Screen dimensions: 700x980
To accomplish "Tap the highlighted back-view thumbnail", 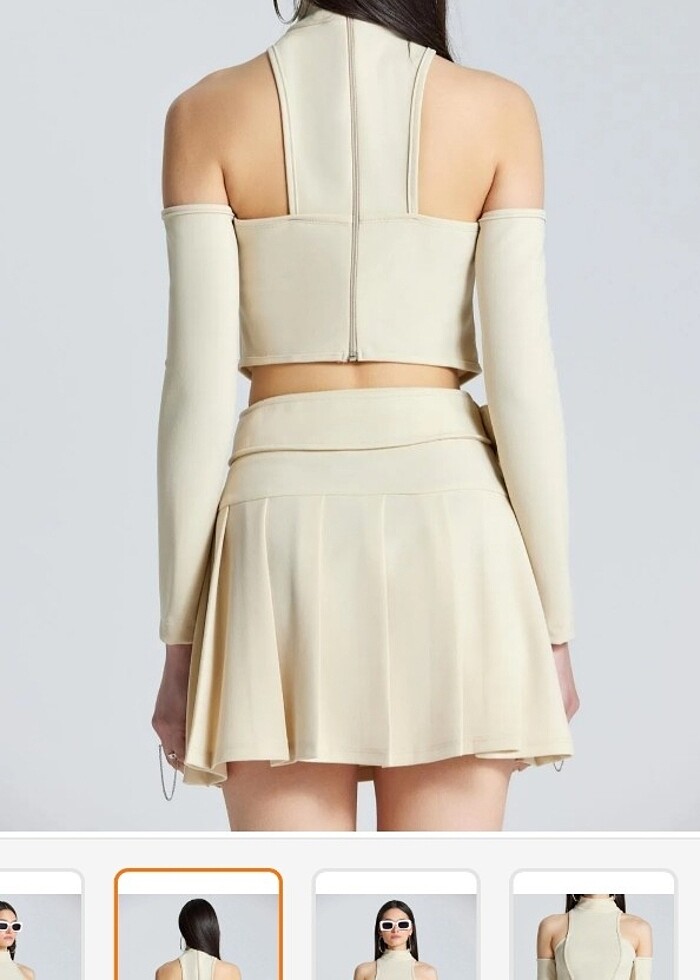I will (198, 927).
